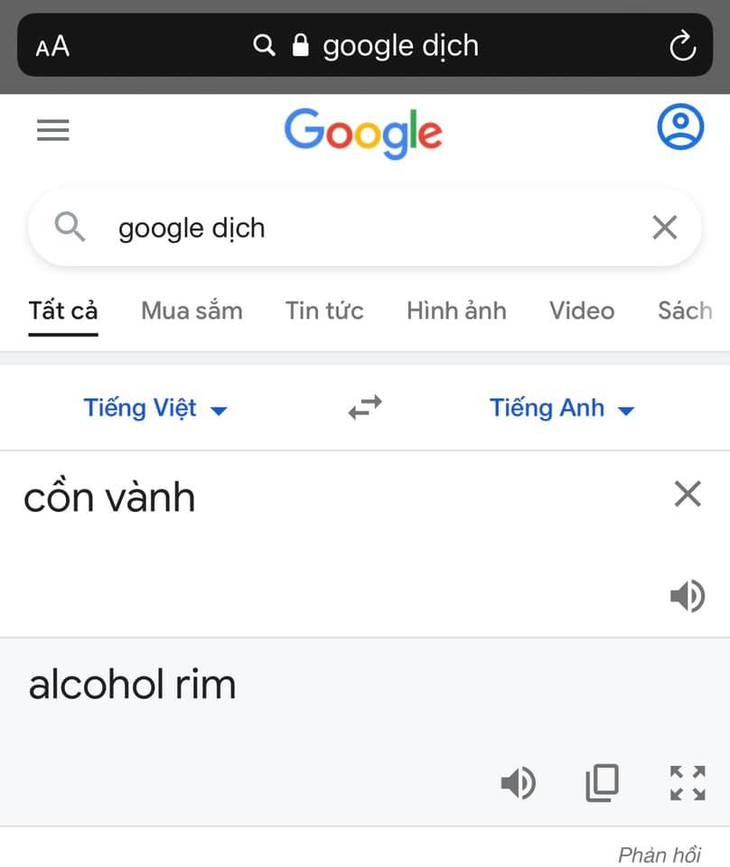Open the Google account profile icon
The height and width of the screenshot is (867, 730).
(x=680, y=128)
